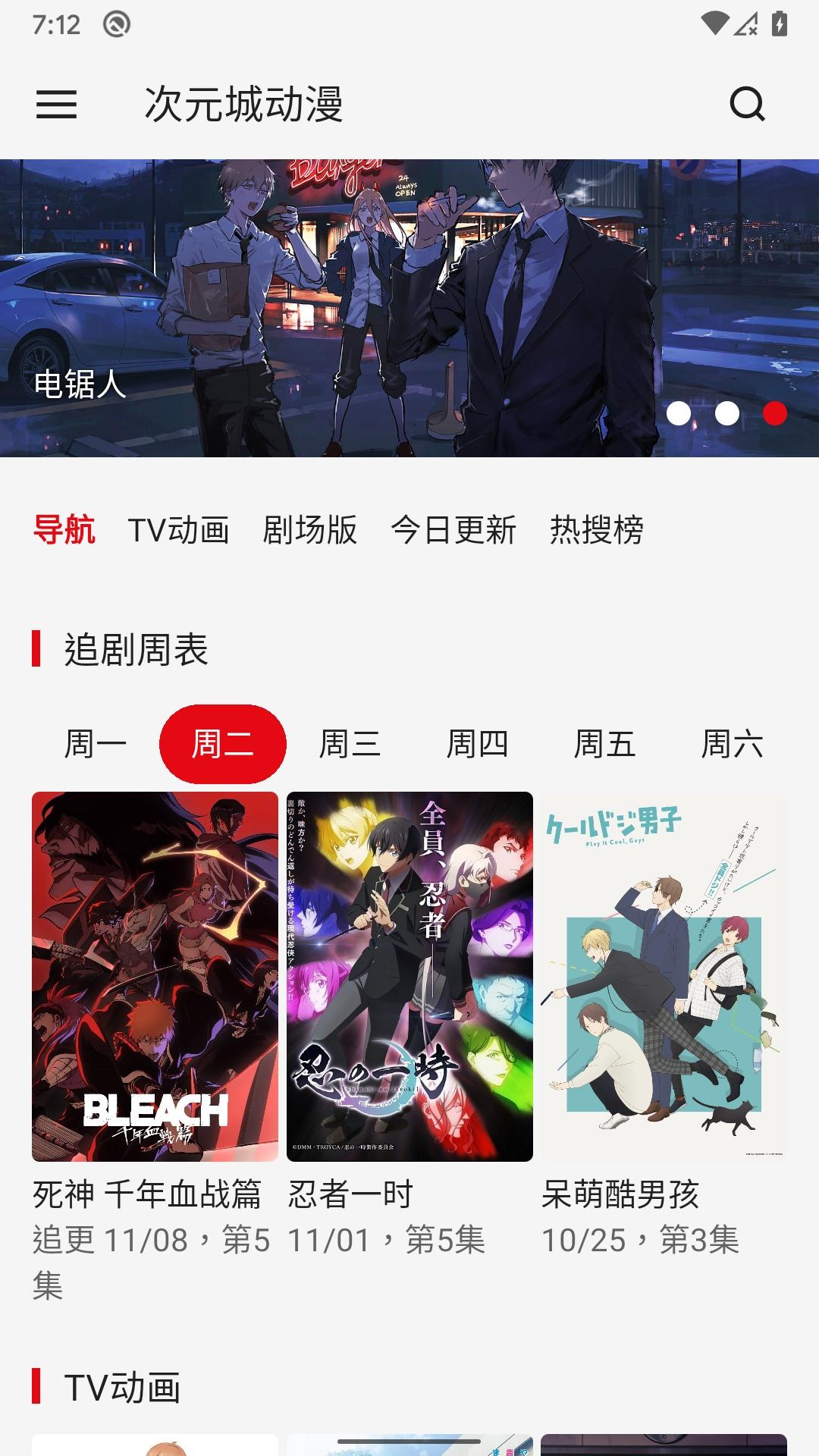This screenshot has width=819, height=1456.
Task: Open 死神 千年血战篇 anime card
Action: tap(155, 1046)
